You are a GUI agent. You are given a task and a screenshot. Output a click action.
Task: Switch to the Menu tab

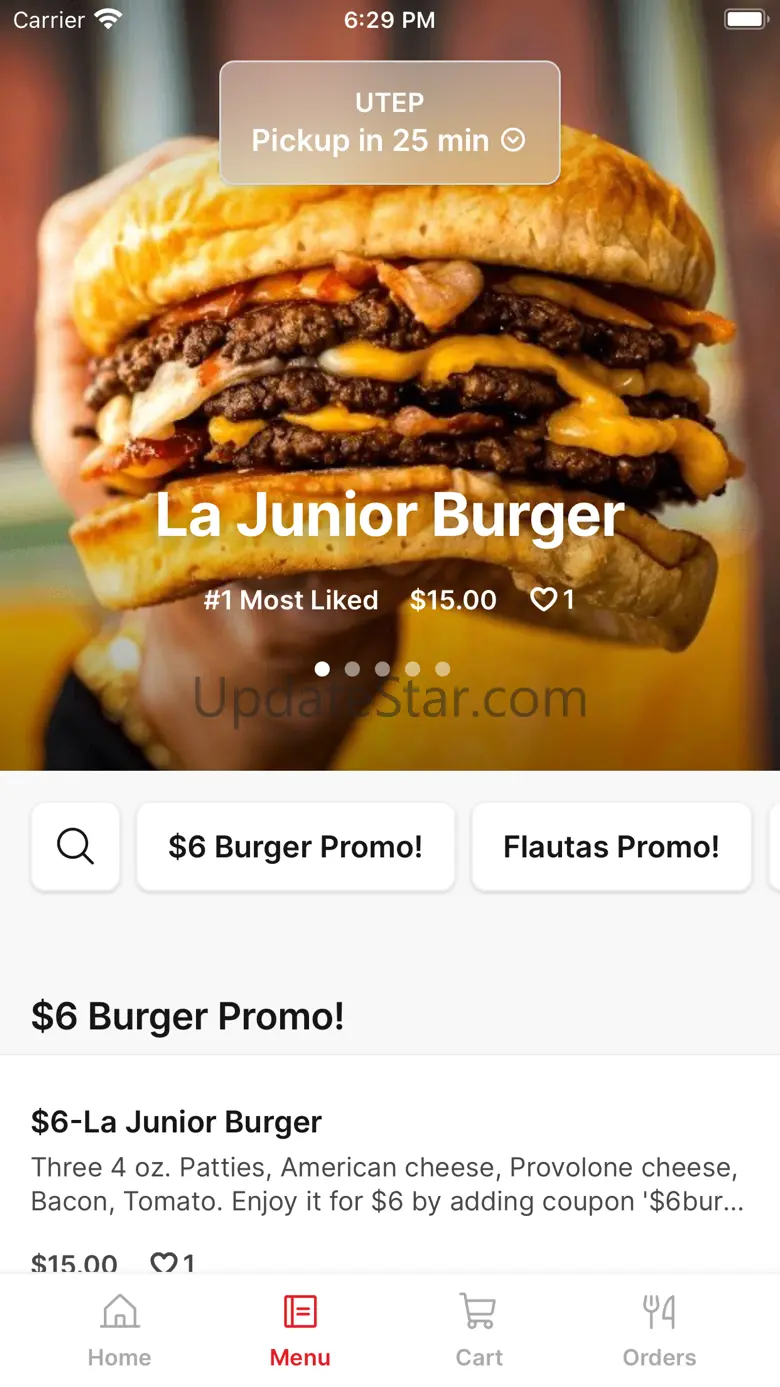click(300, 1330)
